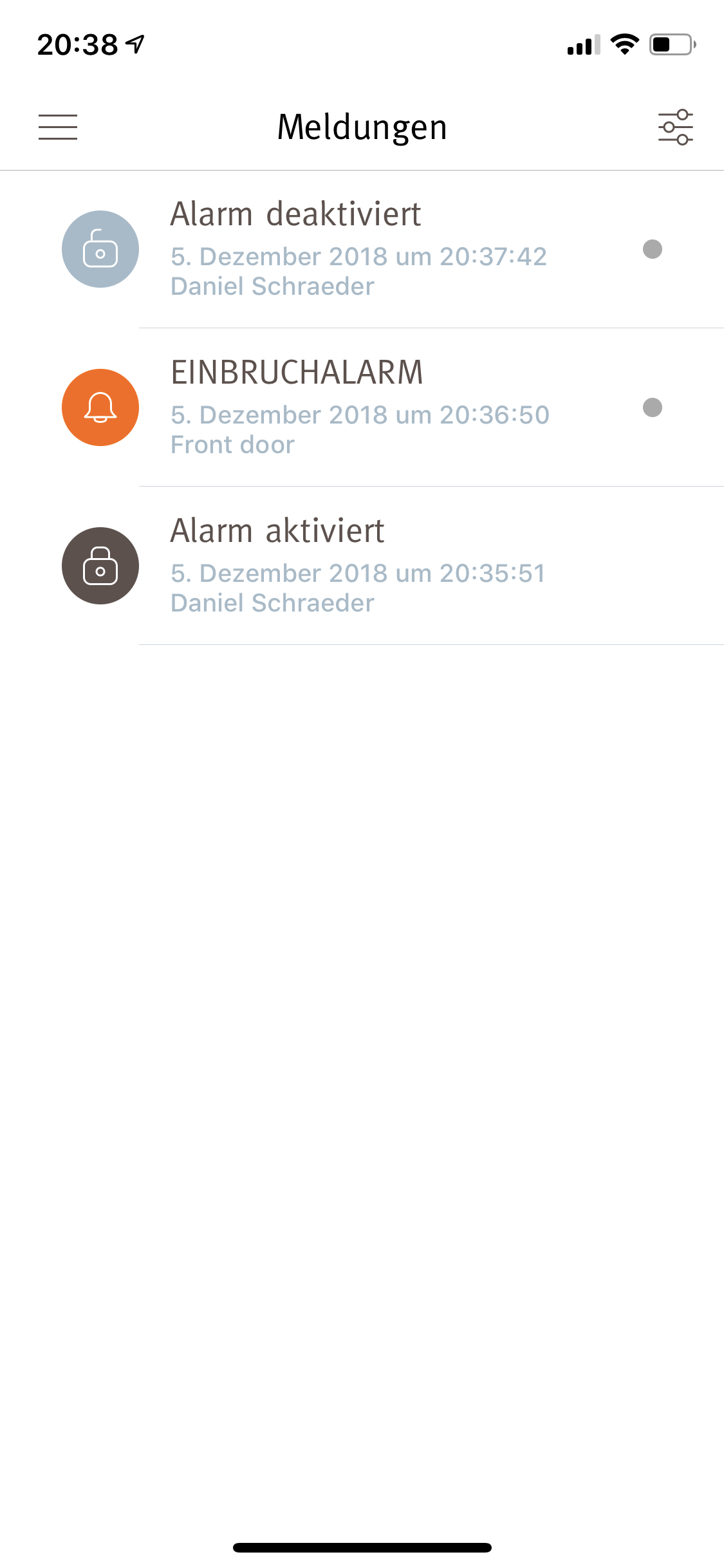Open the filter settings for Meldungen

click(x=675, y=127)
